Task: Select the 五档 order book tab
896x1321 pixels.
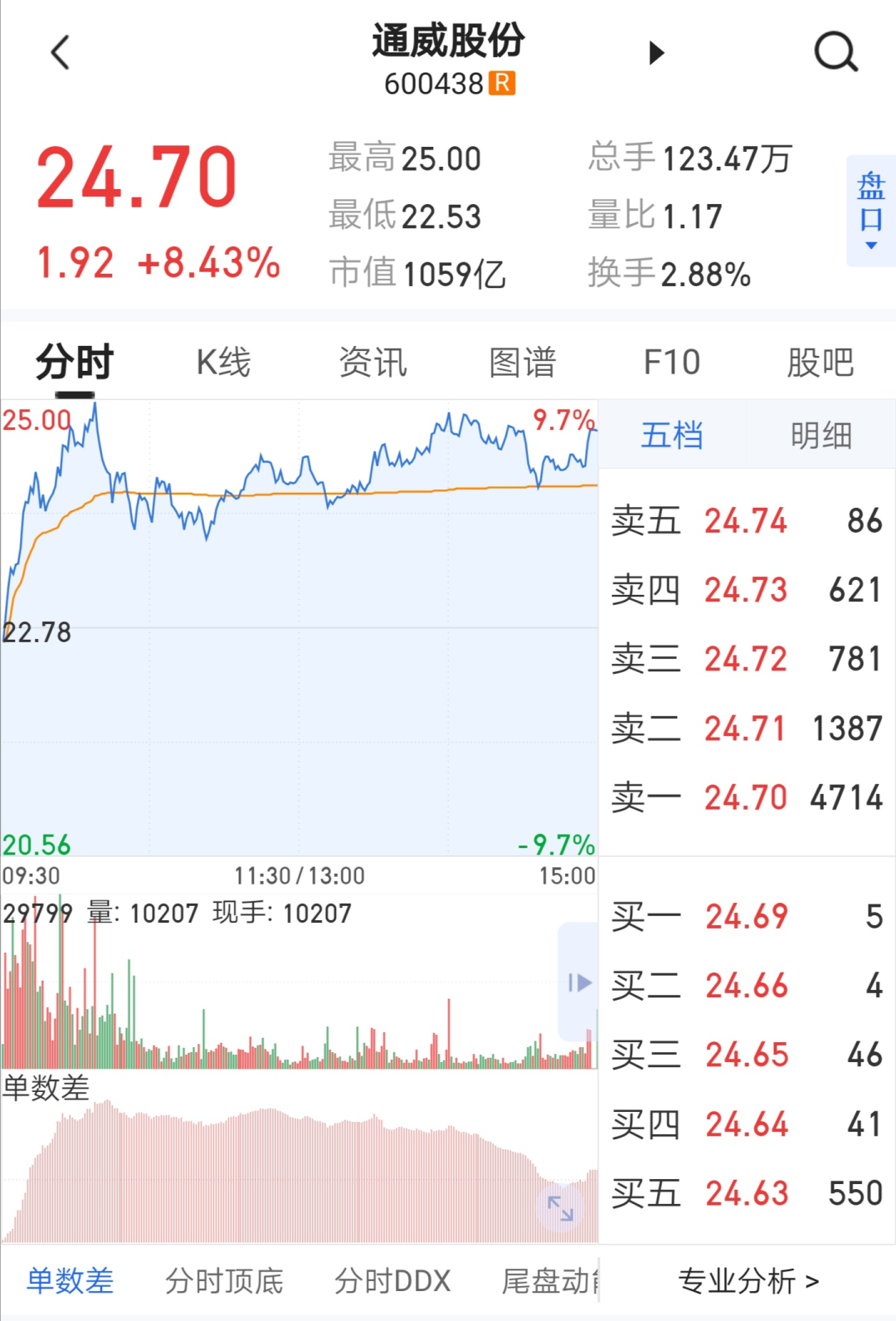Action: click(x=672, y=435)
